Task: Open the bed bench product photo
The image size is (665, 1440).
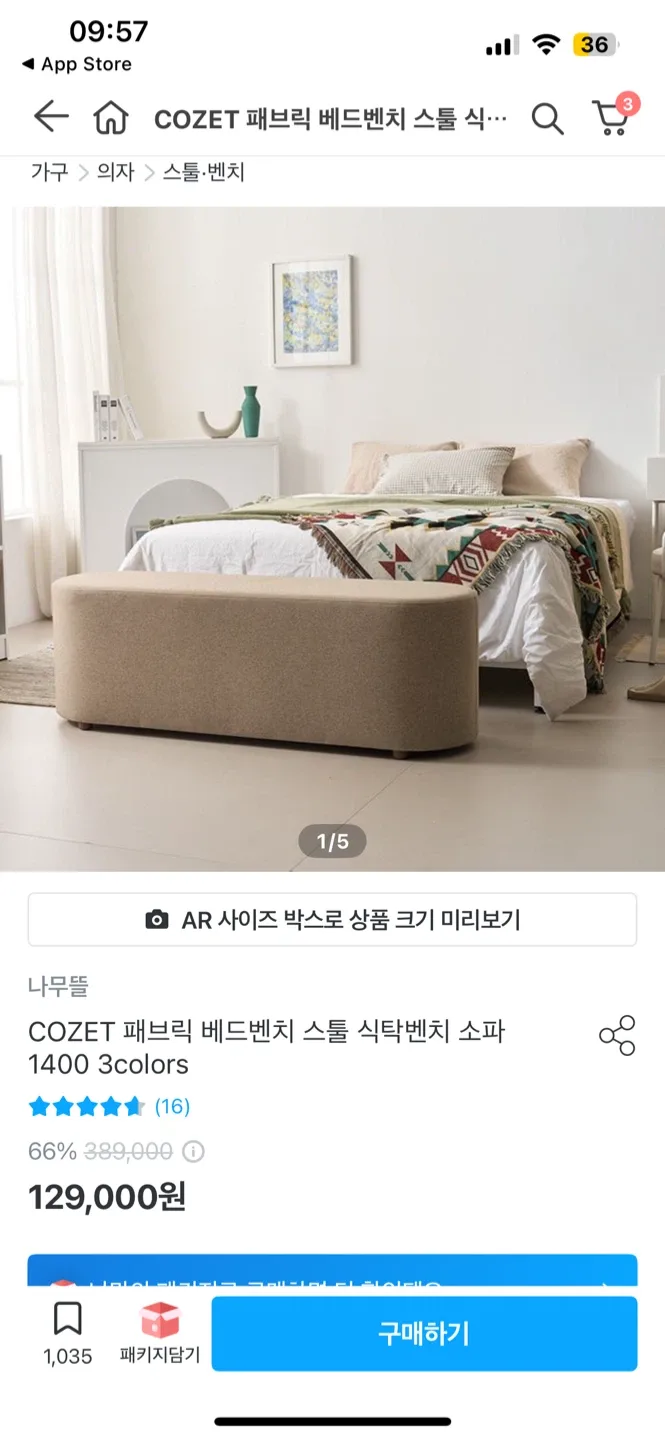Action: 332,538
